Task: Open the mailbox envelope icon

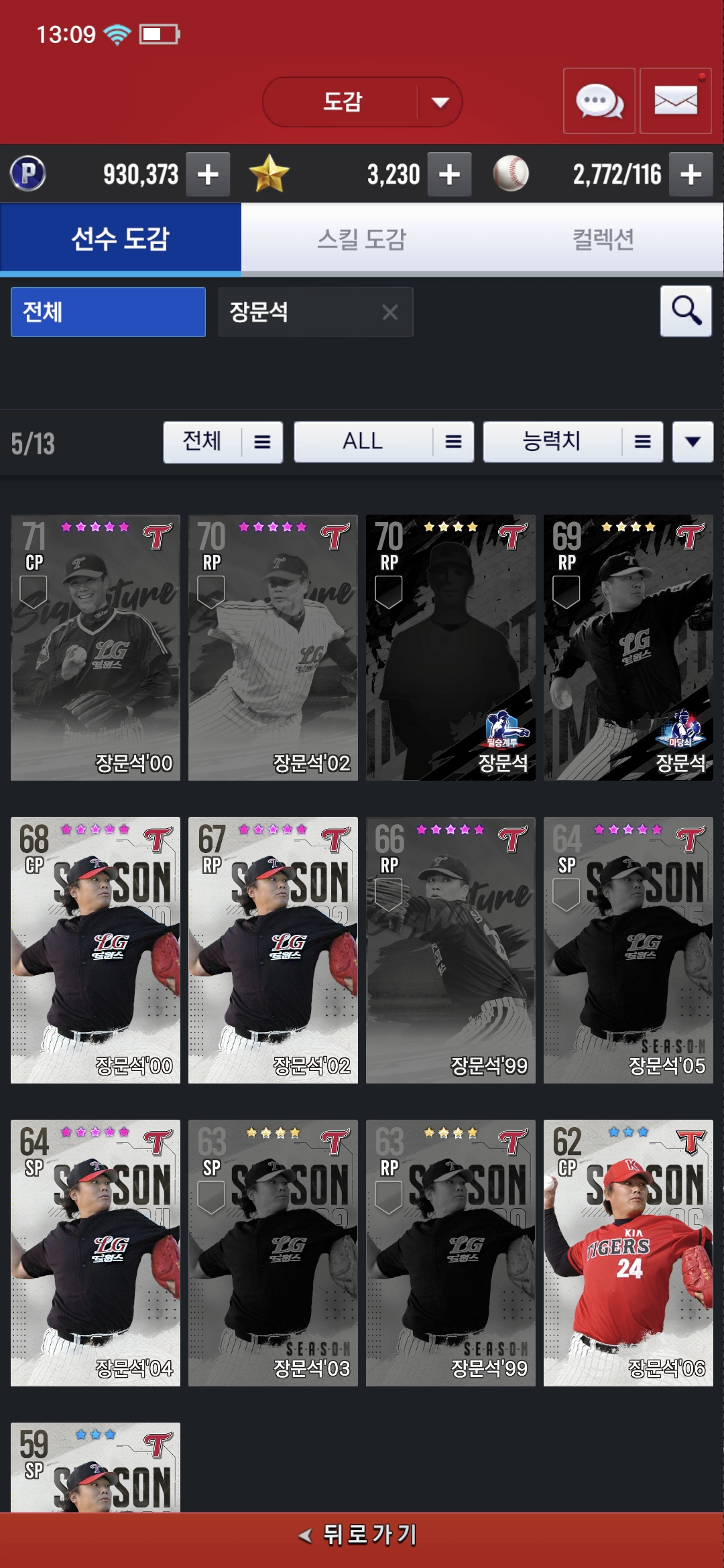Action: 675,101
